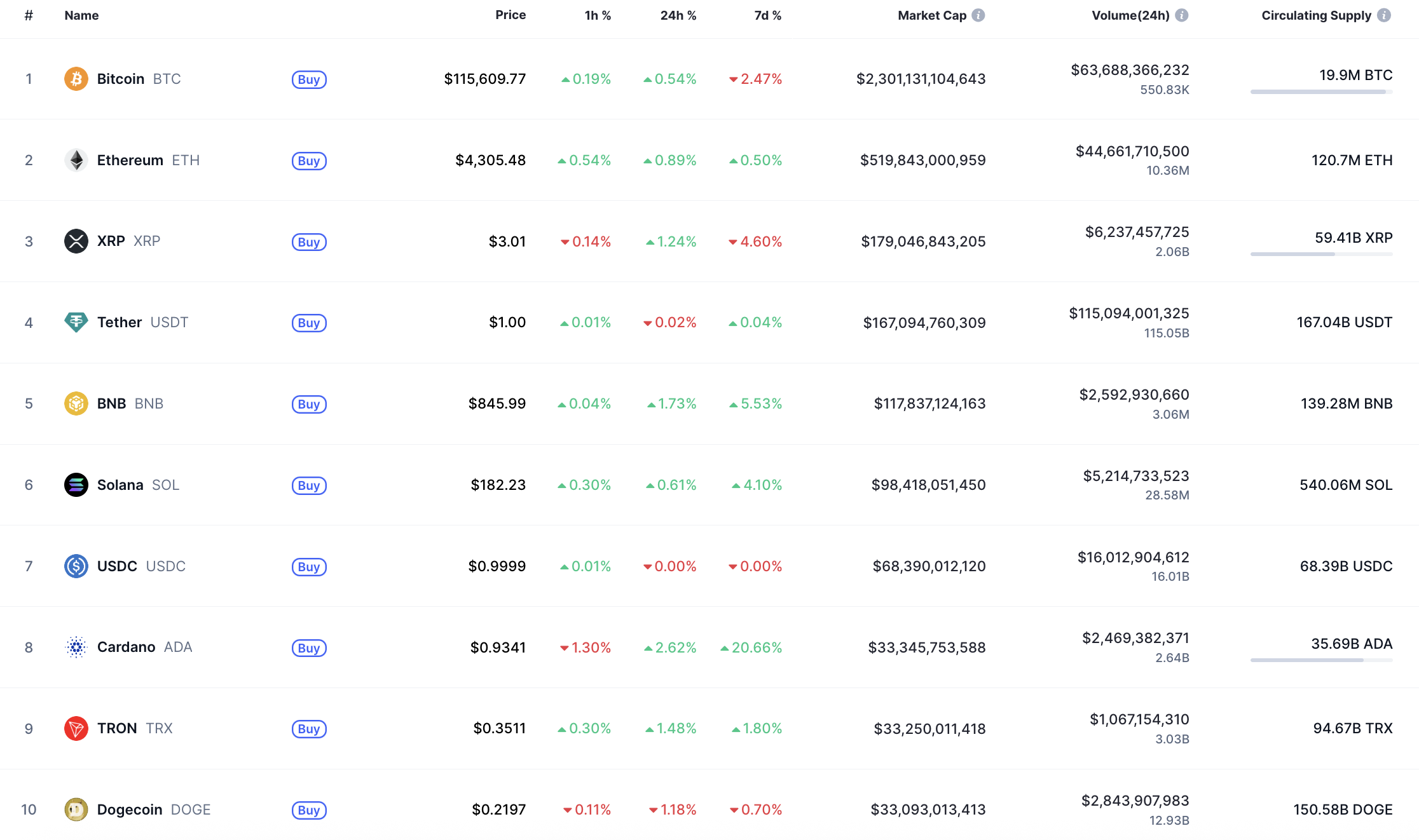Buy Ethereum using its Buy button
The height and width of the screenshot is (840, 1419).
[x=309, y=161]
